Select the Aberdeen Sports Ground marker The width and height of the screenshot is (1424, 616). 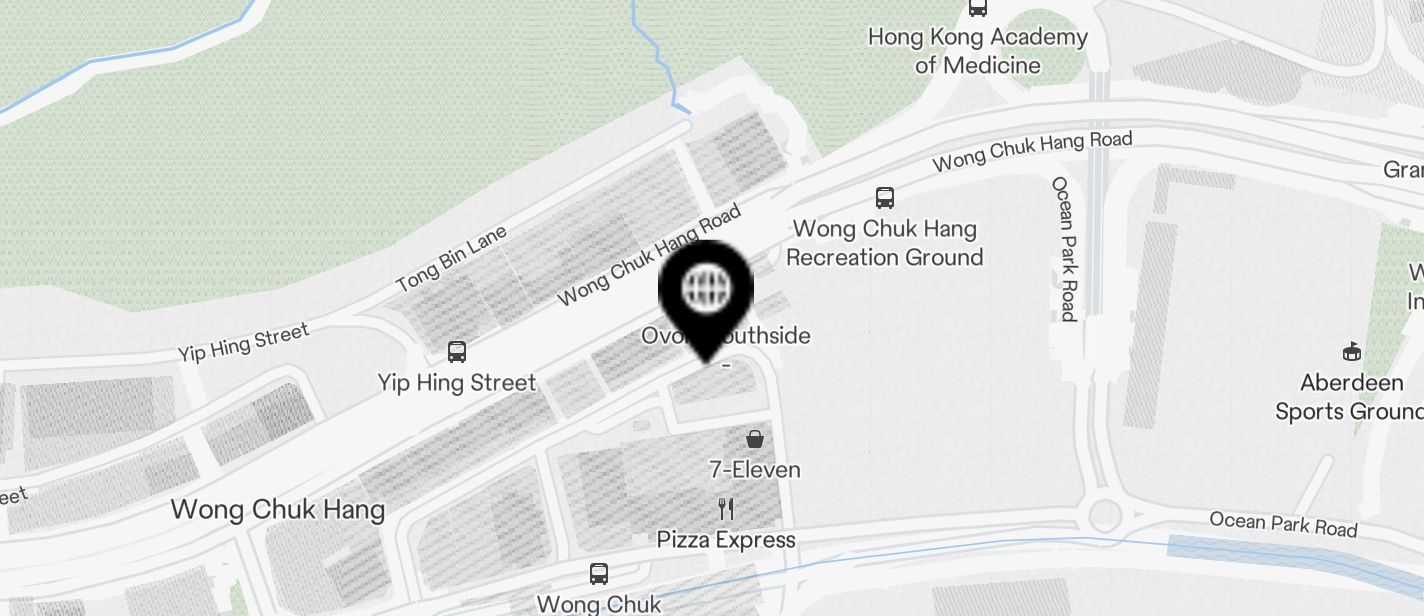[1351, 352]
